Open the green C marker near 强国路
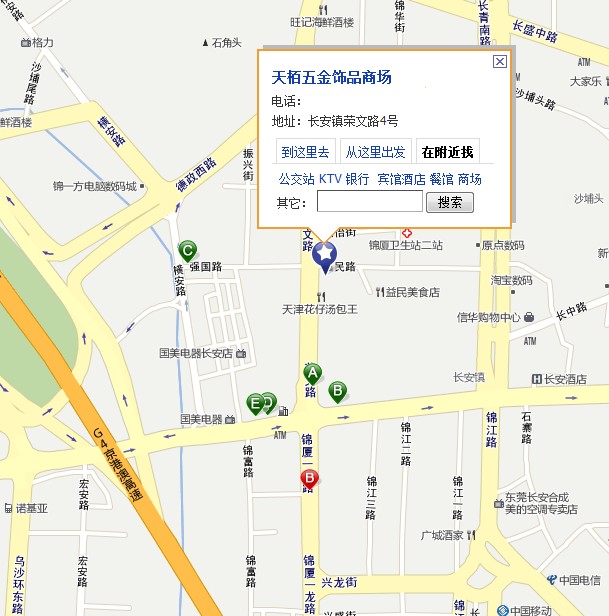The image size is (609, 616). [x=186, y=251]
